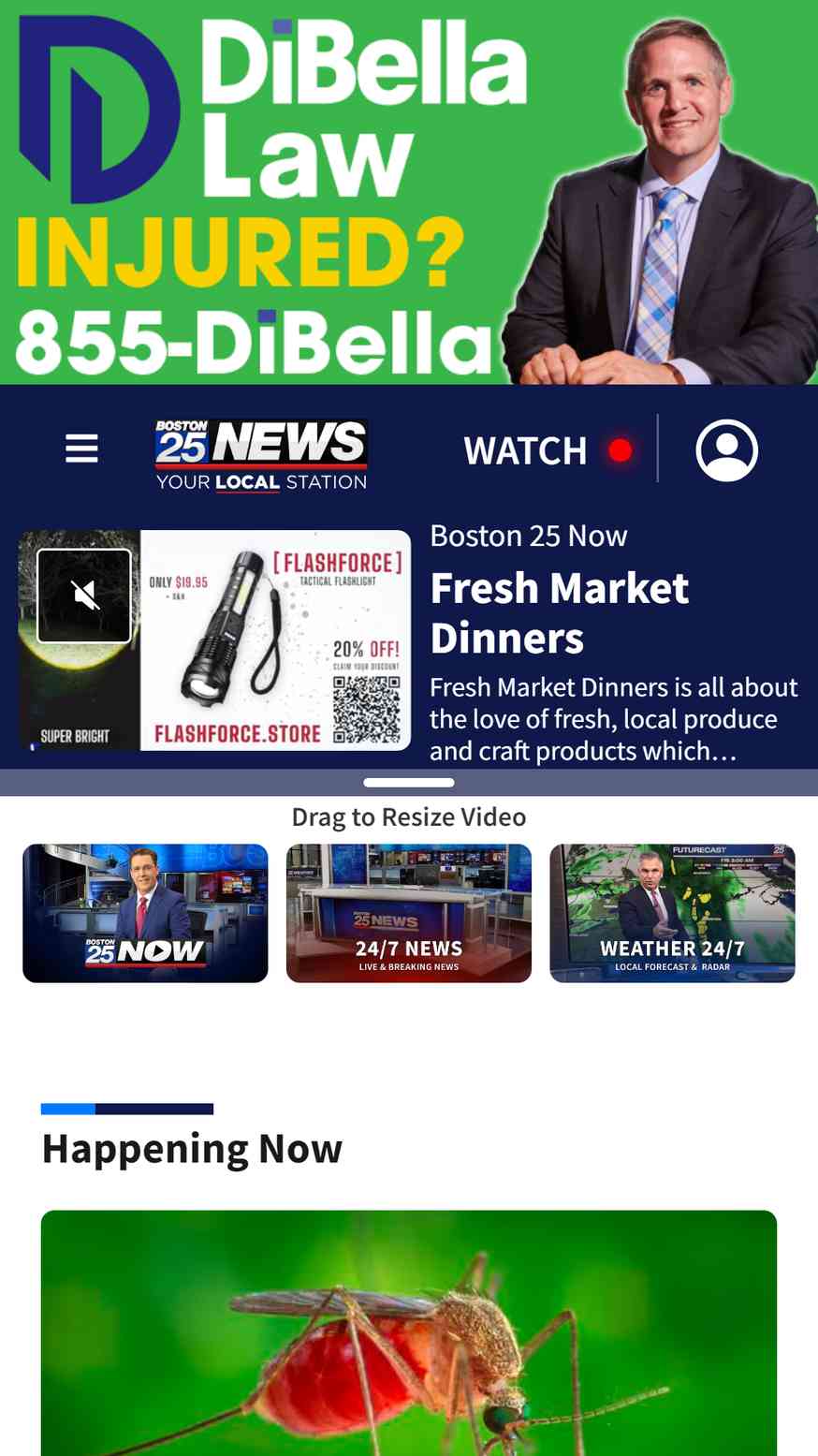Open the user profile icon
The image size is (818, 1456).
(x=726, y=450)
